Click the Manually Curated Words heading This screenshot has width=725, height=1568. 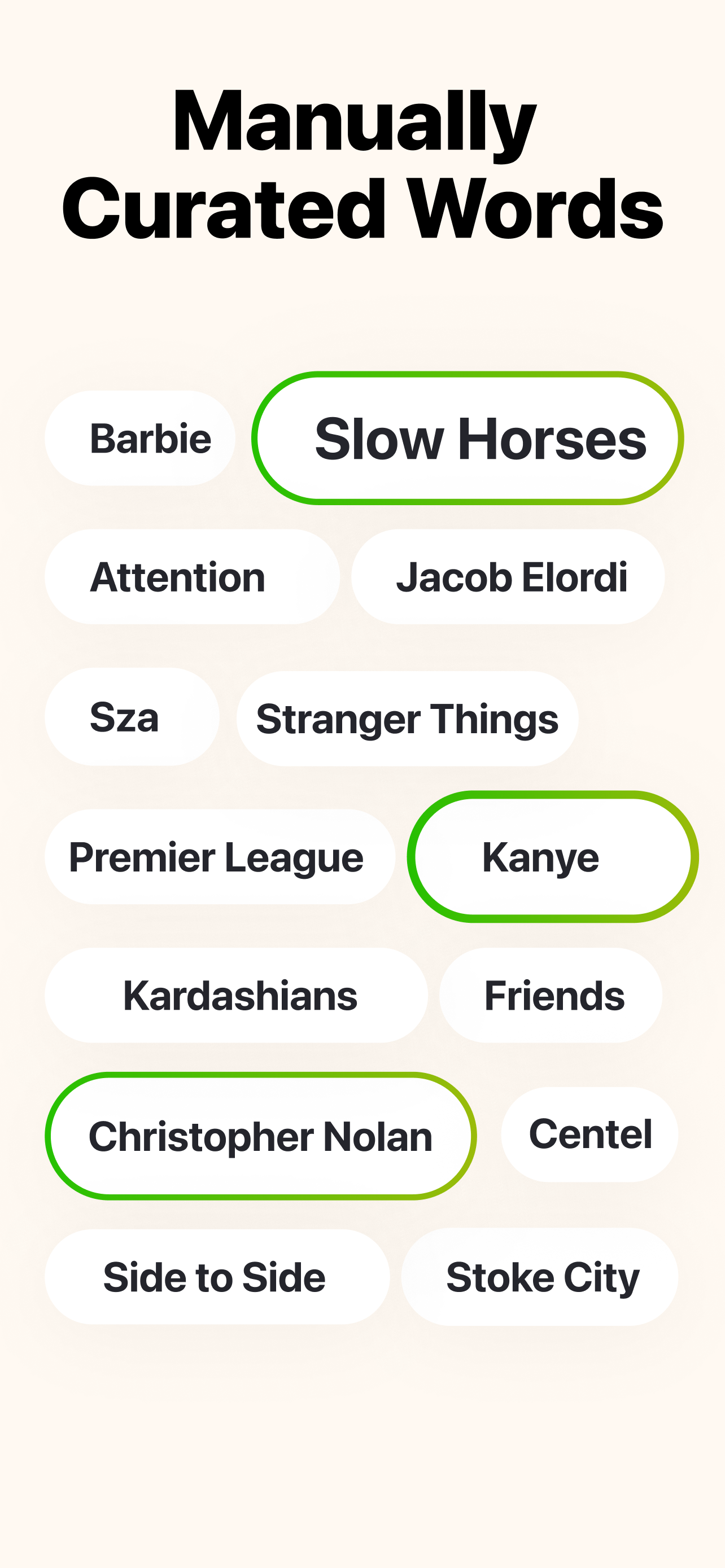362,164
